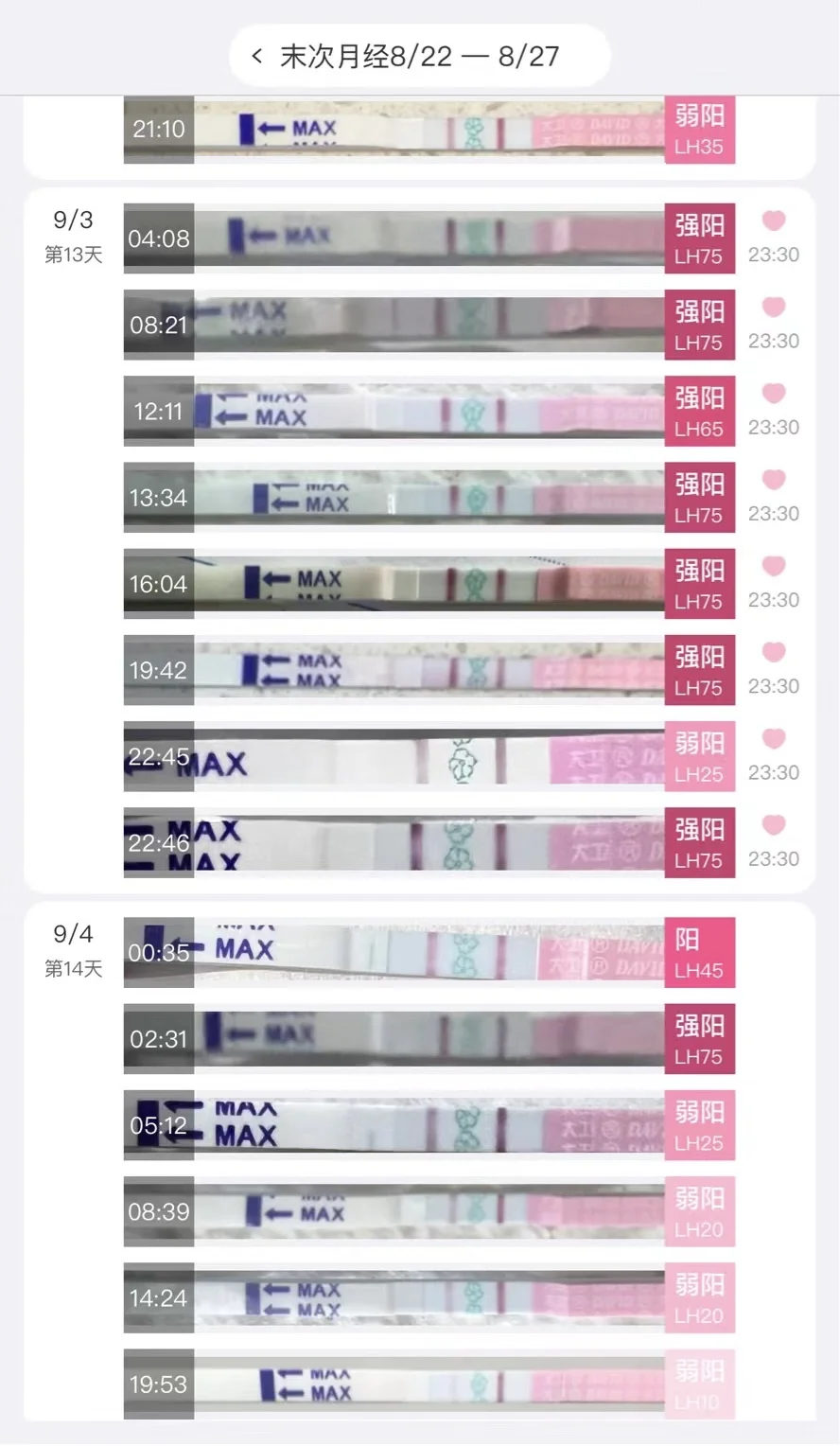The width and height of the screenshot is (840, 1446).
Task: Tap the heart icon beside the 04:08 record
Action: click(x=774, y=221)
